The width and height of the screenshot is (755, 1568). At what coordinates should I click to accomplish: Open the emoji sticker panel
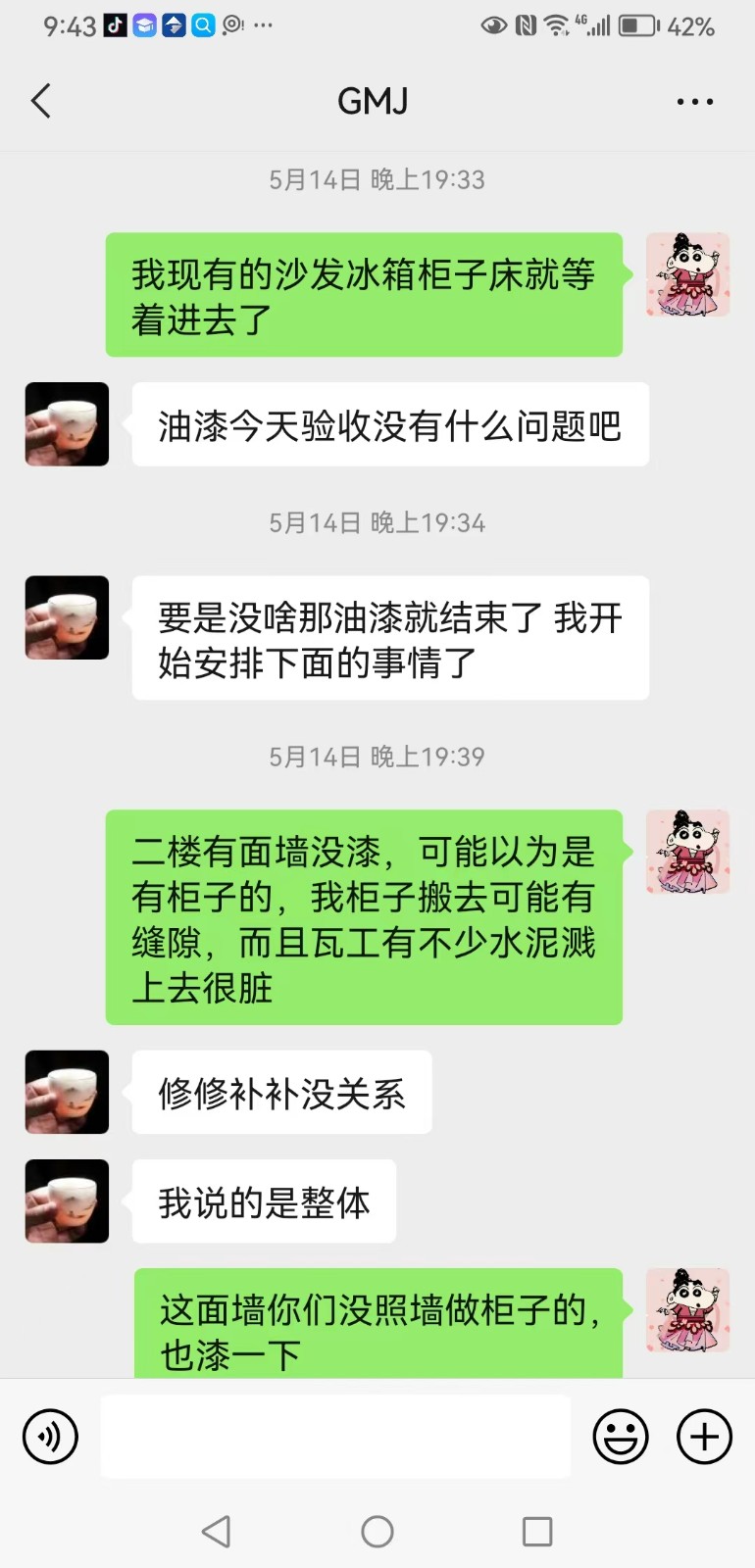point(621,1437)
